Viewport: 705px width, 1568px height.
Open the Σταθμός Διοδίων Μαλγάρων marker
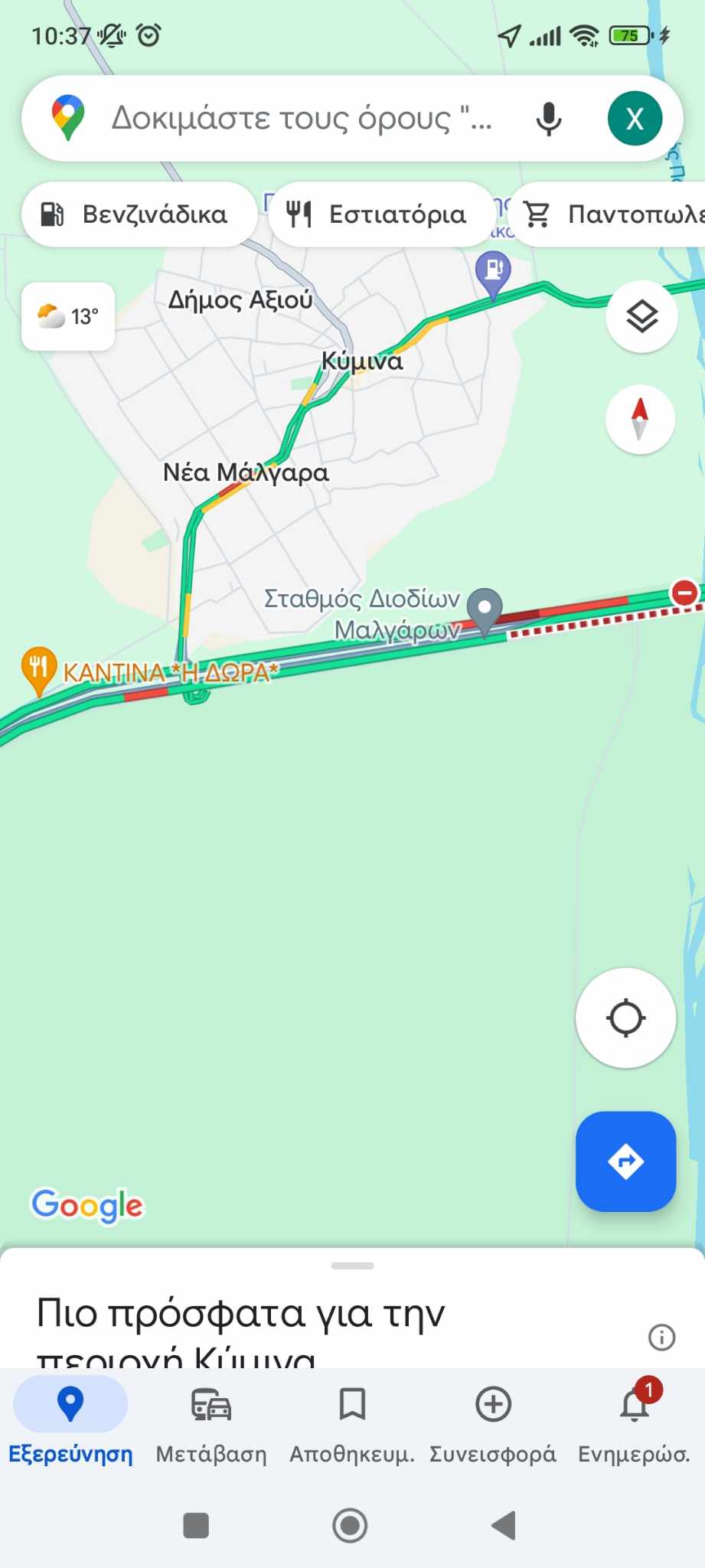tap(485, 609)
